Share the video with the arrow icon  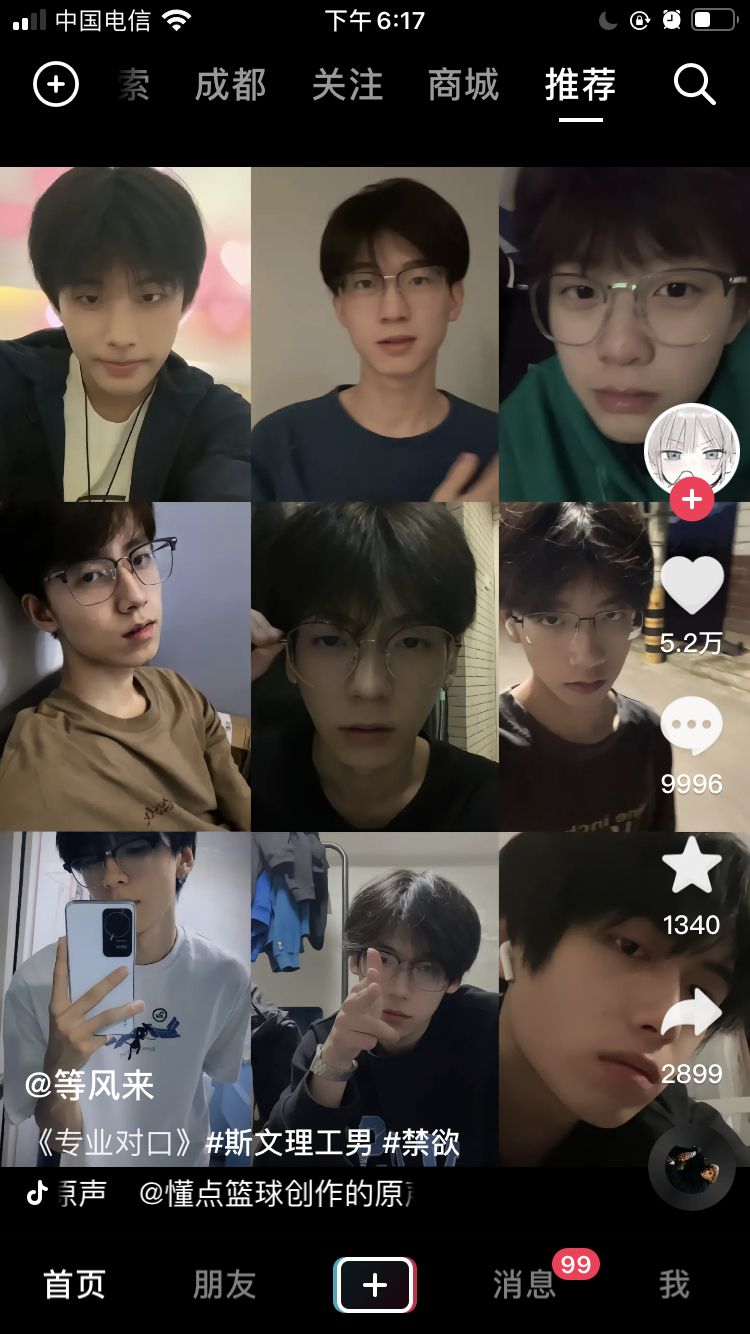coord(692,1014)
